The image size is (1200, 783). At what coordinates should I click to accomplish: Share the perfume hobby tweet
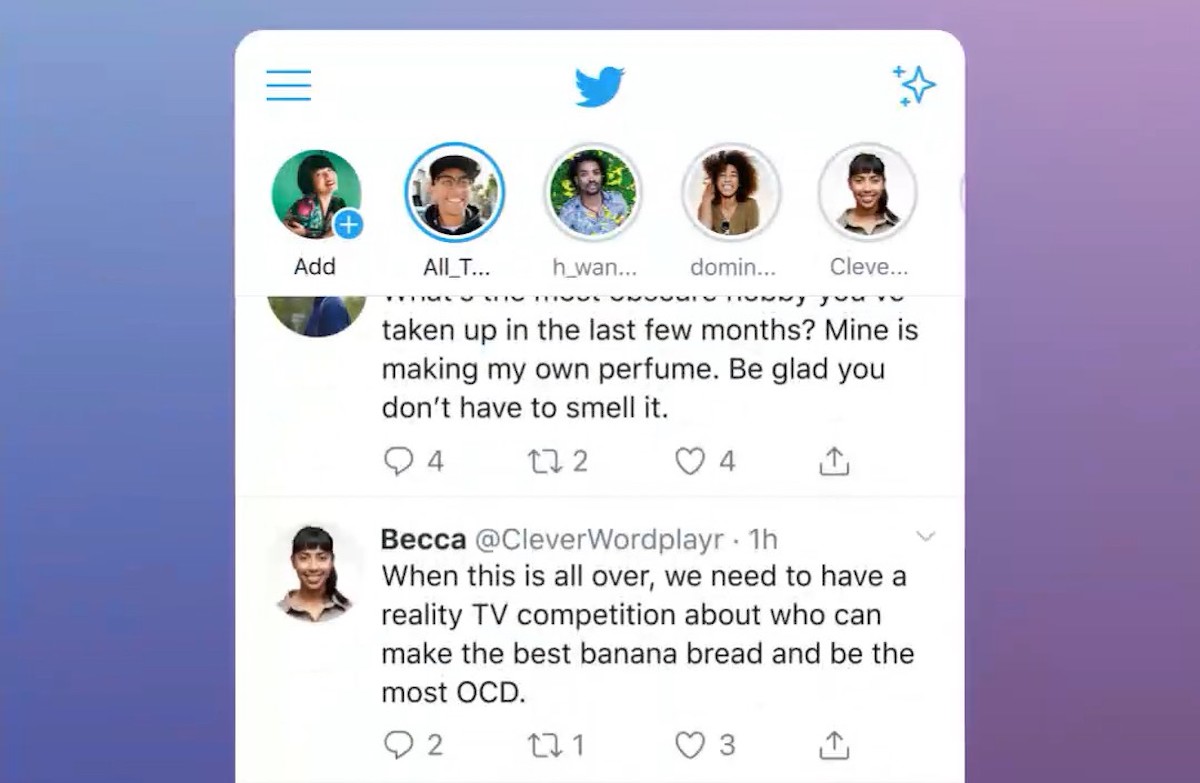click(x=834, y=461)
